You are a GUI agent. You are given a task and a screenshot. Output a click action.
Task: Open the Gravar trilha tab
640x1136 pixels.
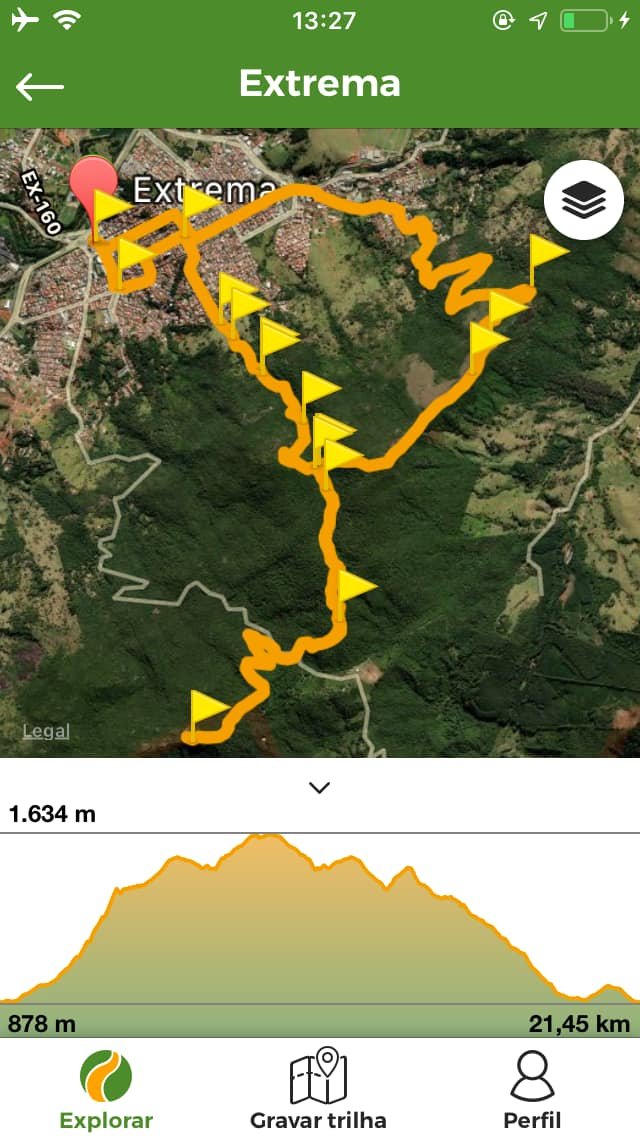(x=318, y=1089)
